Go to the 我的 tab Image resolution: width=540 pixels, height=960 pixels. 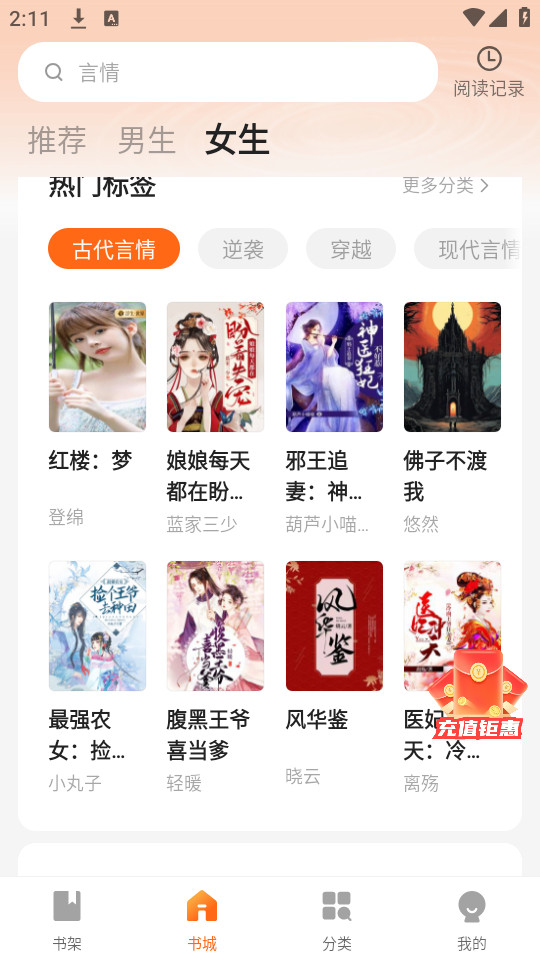click(471, 920)
